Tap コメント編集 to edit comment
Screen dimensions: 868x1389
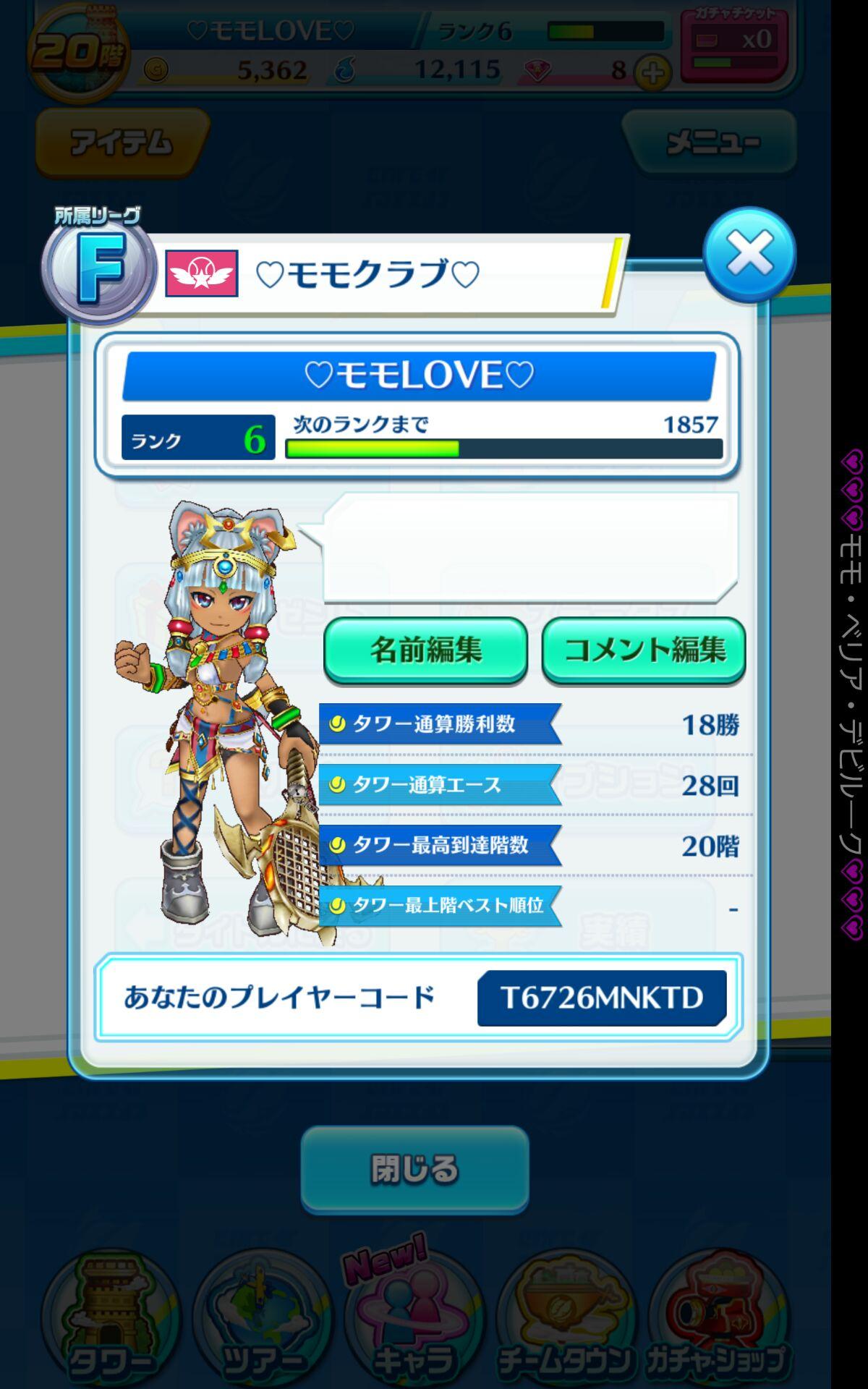[643, 649]
